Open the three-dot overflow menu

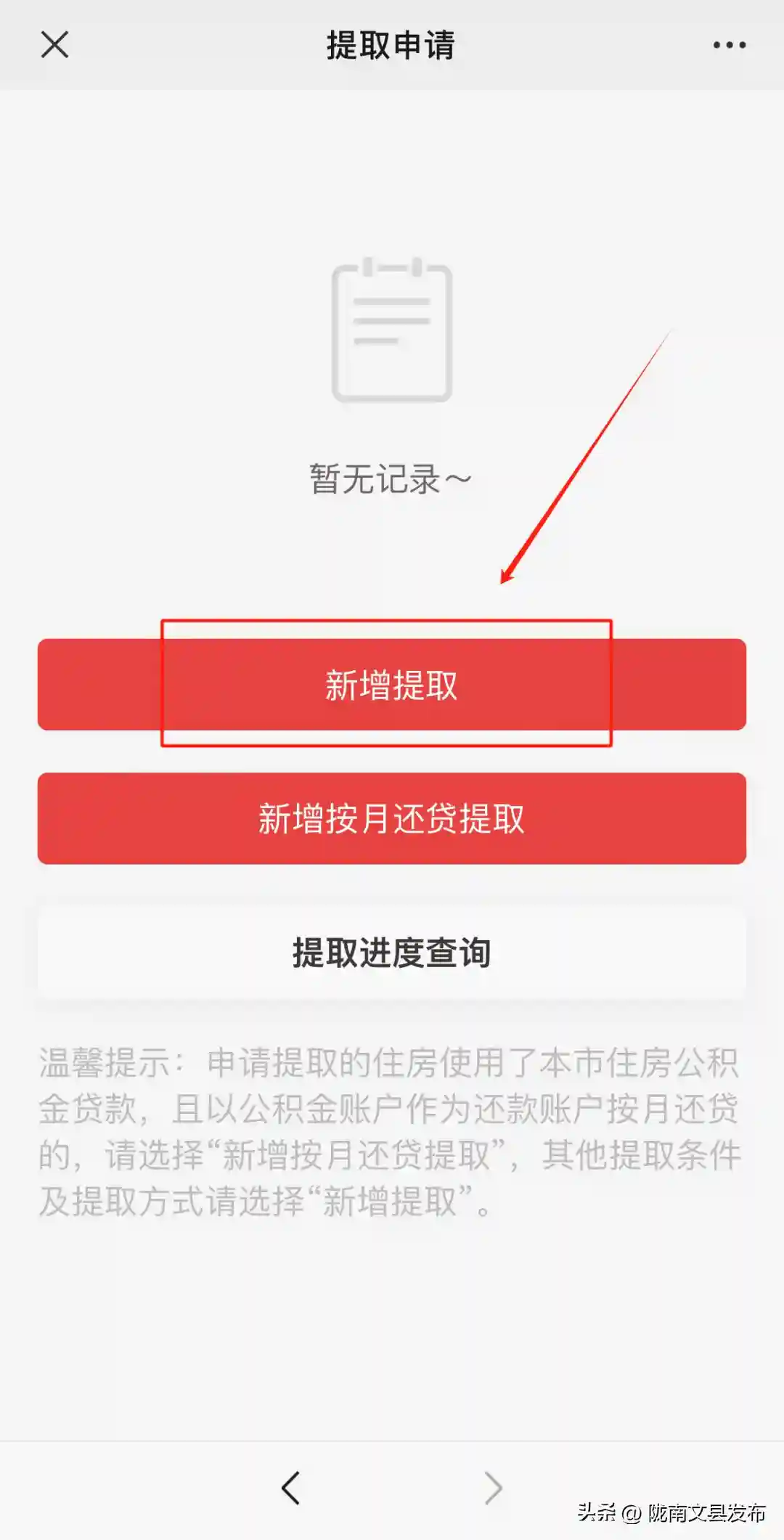pyautogui.click(x=729, y=45)
